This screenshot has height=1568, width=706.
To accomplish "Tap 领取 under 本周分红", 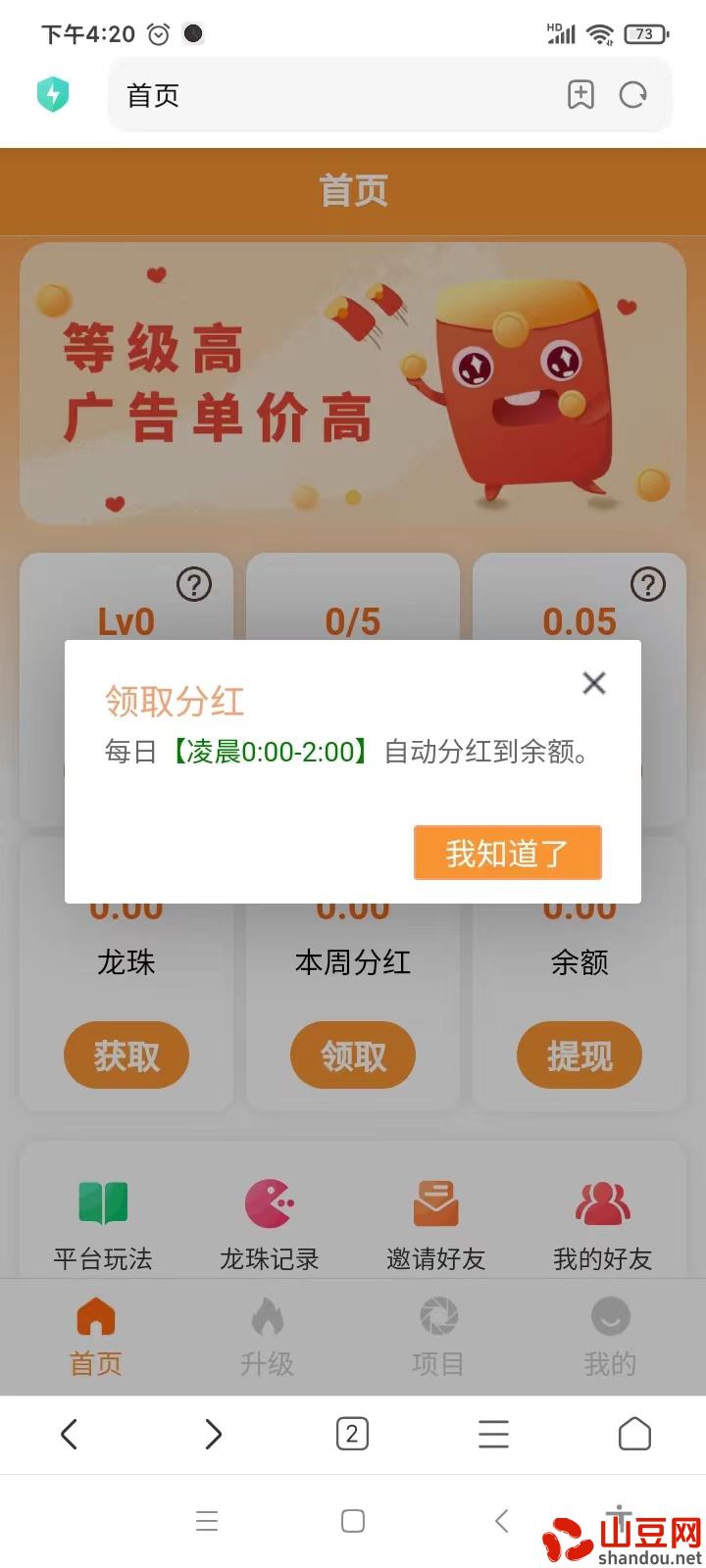I will tap(352, 1055).
